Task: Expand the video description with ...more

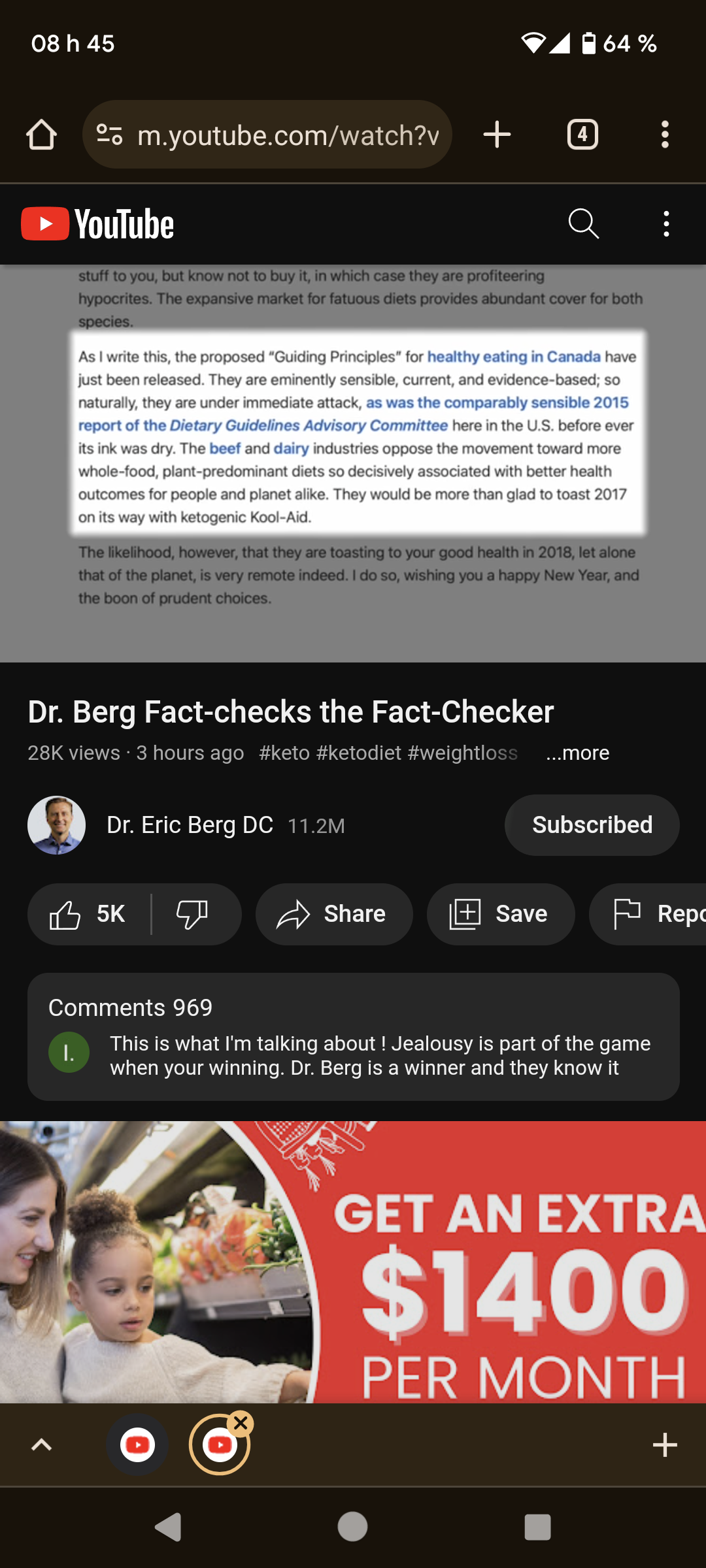Action: (x=577, y=753)
